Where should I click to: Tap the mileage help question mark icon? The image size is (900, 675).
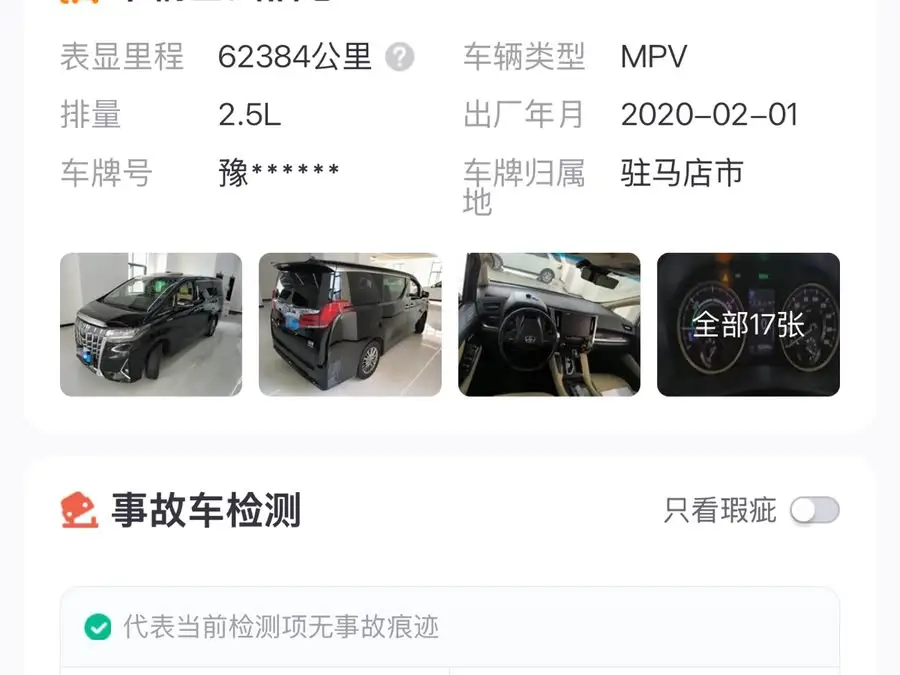(x=399, y=57)
